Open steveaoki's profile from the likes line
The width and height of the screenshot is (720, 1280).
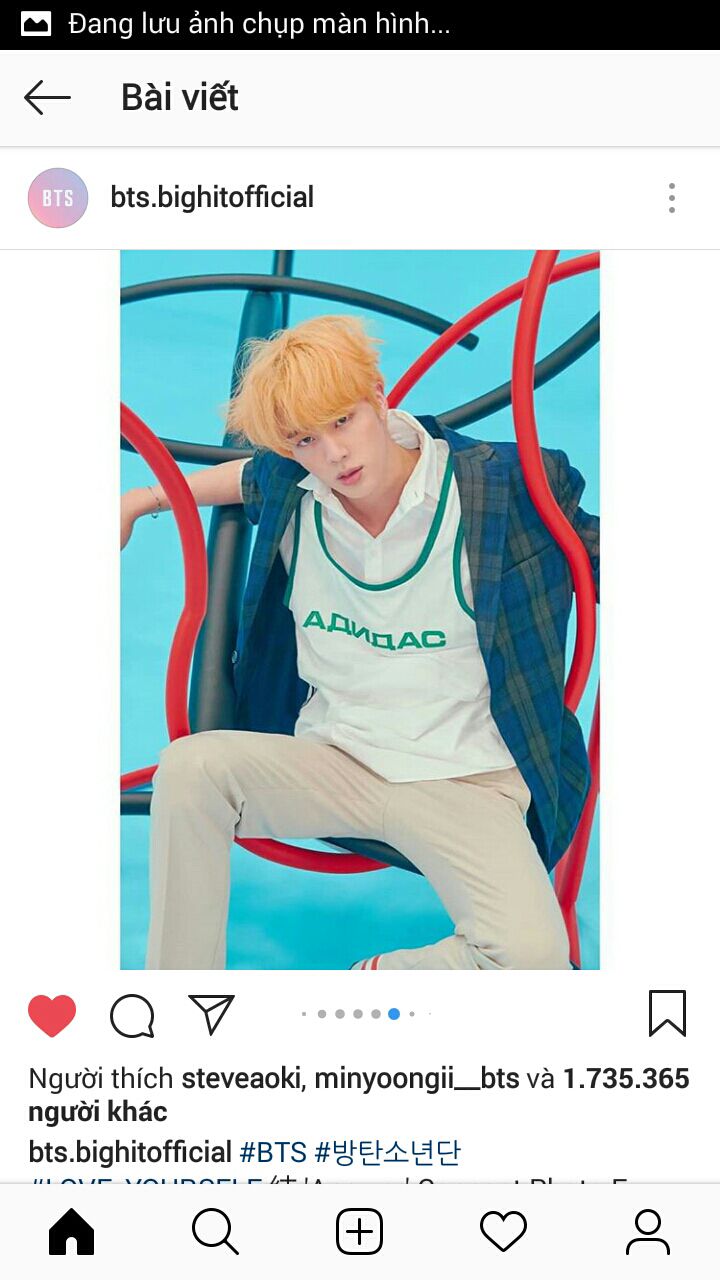(243, 1079)
